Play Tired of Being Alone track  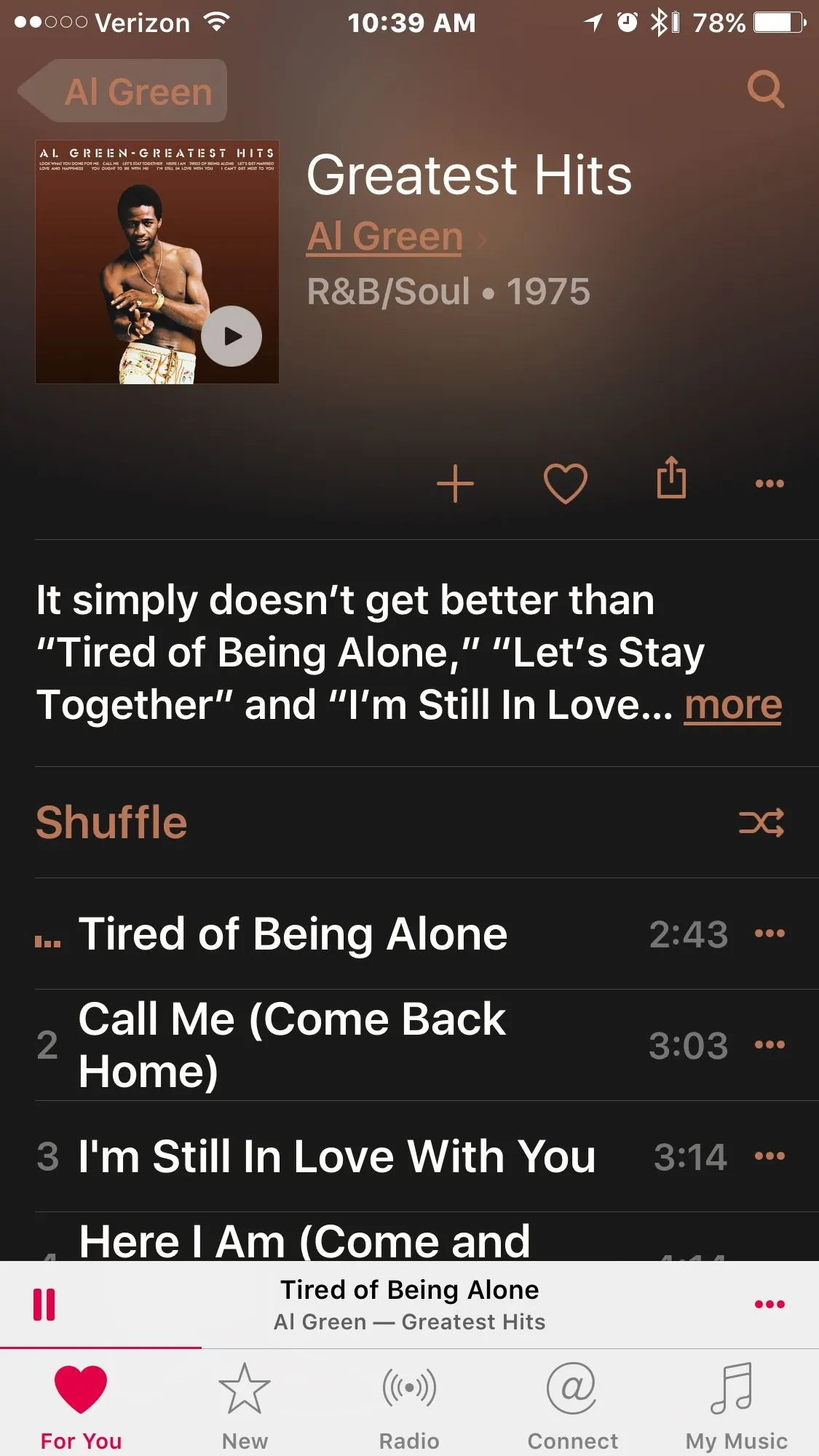[x=293, y=934]
